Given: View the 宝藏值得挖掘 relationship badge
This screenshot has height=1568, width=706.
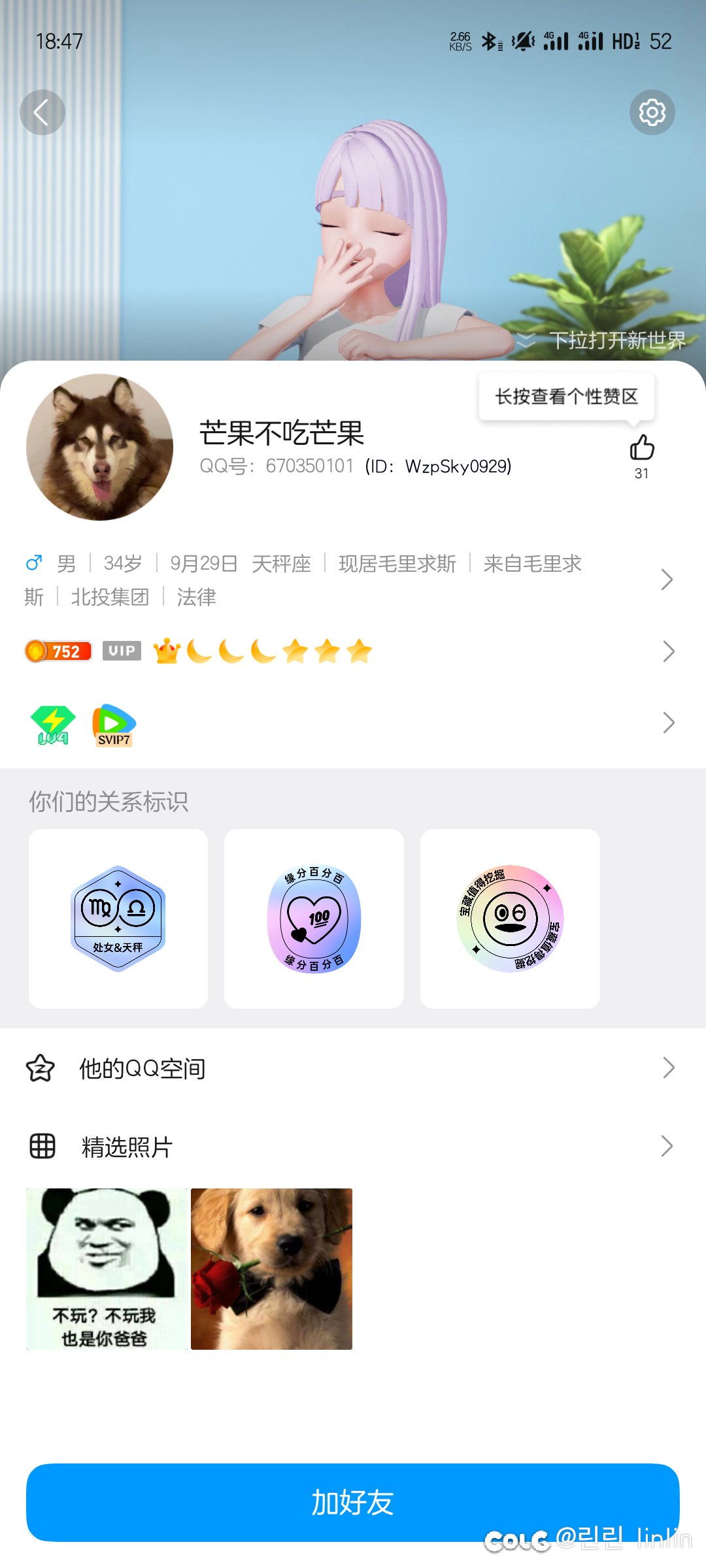Looking at the screenshot, I should point(510,919).
